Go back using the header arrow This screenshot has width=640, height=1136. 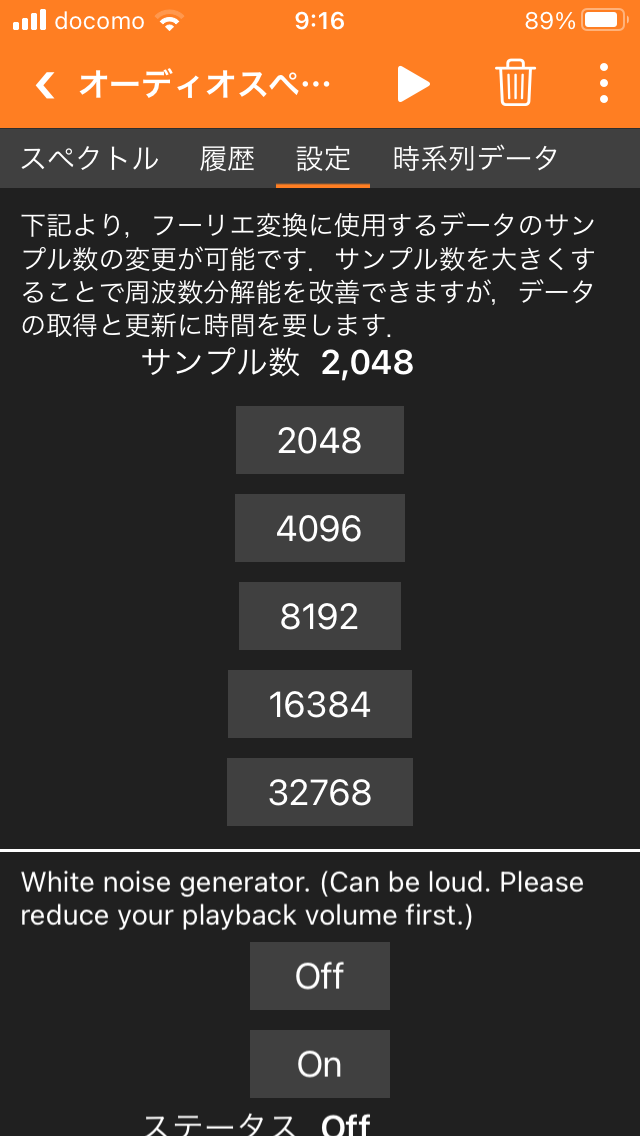pos(45,85)
